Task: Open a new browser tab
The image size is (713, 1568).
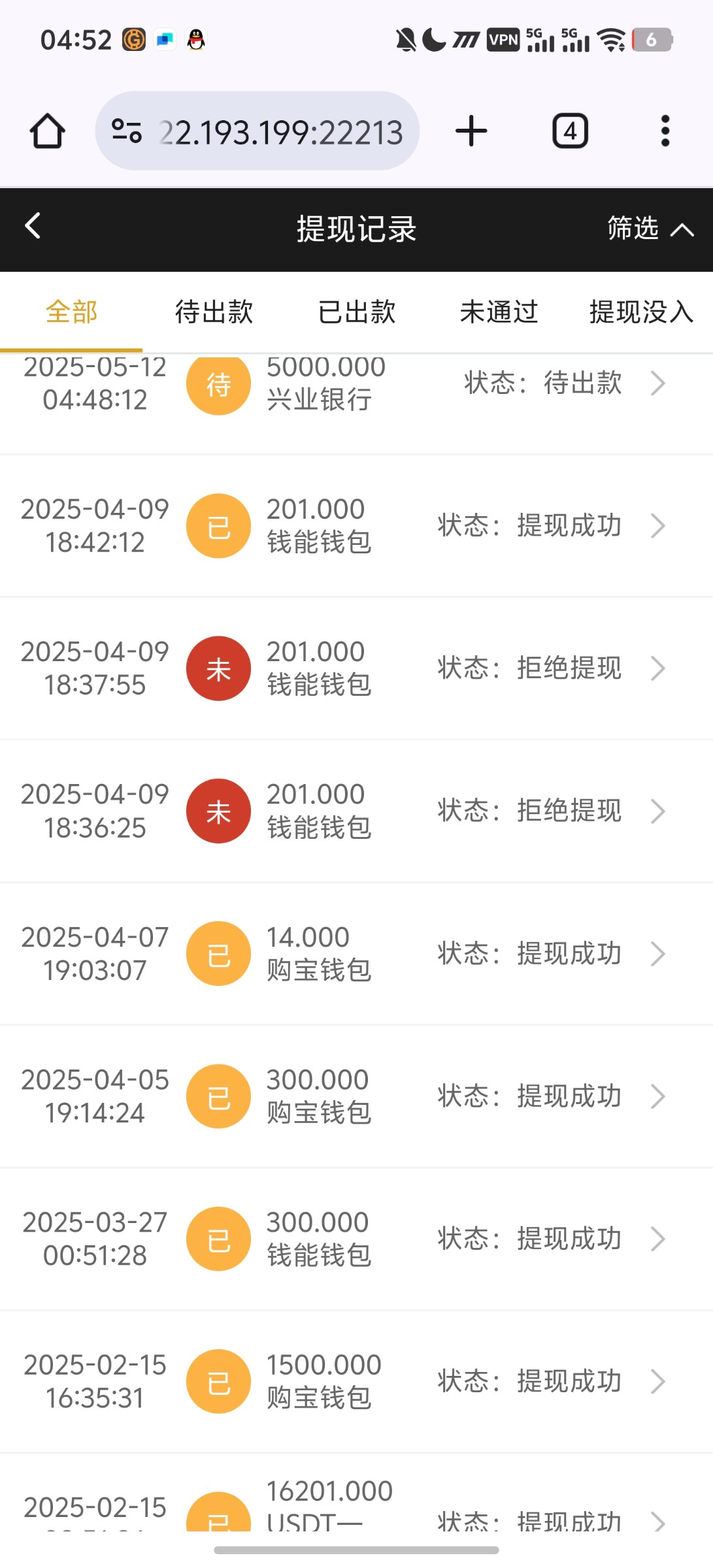Action: (x=471, y=131)
